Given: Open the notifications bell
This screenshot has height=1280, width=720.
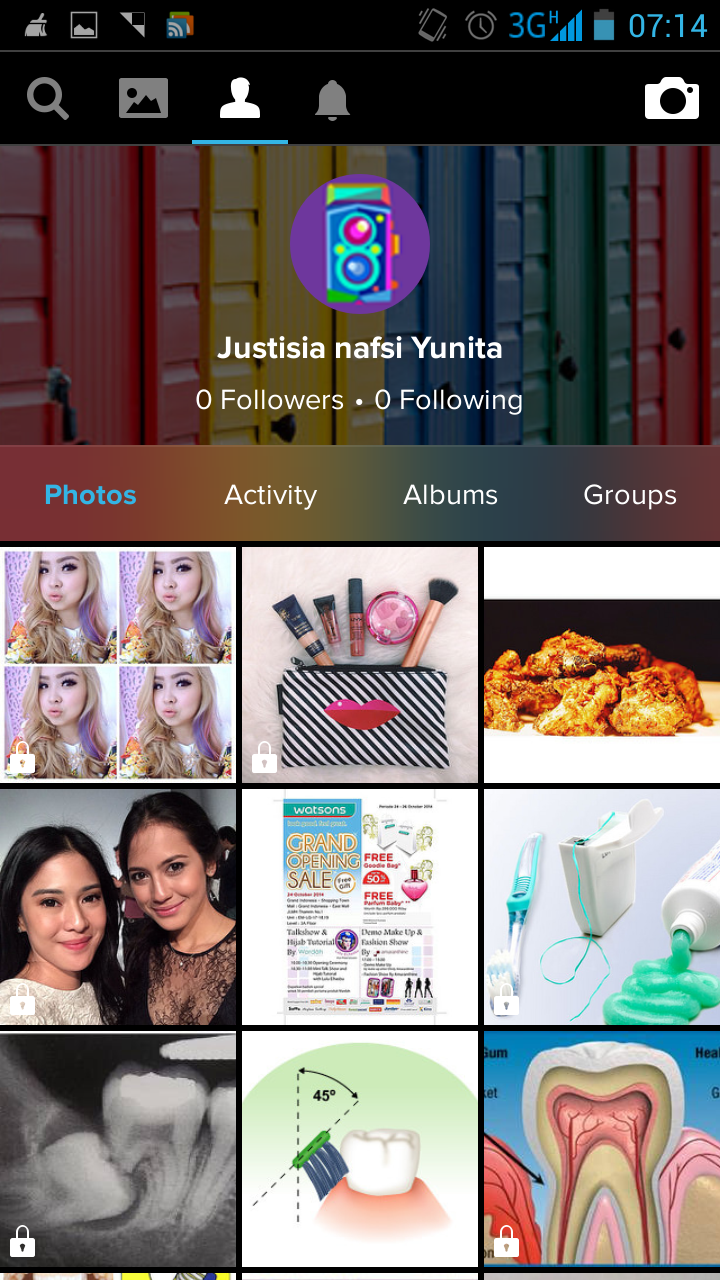Looking at the screenshot, I should 332,99.
